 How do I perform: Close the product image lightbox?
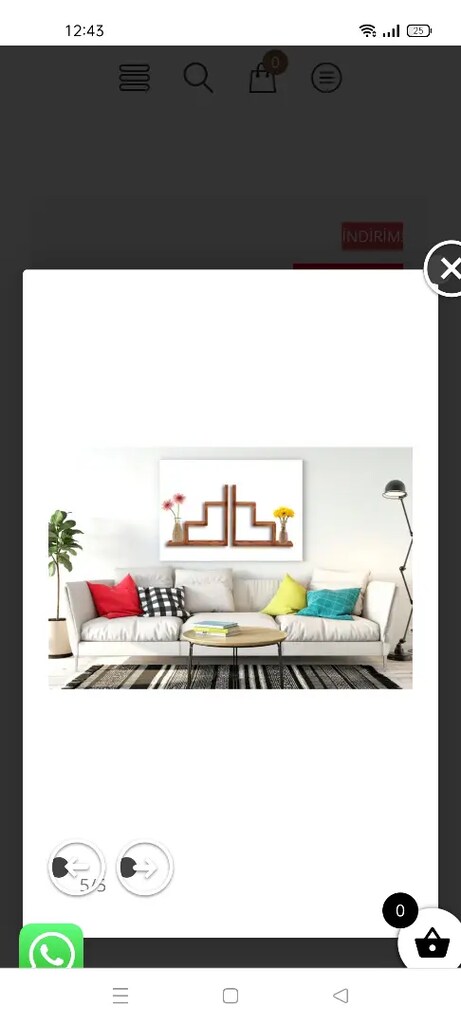point(447,268)
